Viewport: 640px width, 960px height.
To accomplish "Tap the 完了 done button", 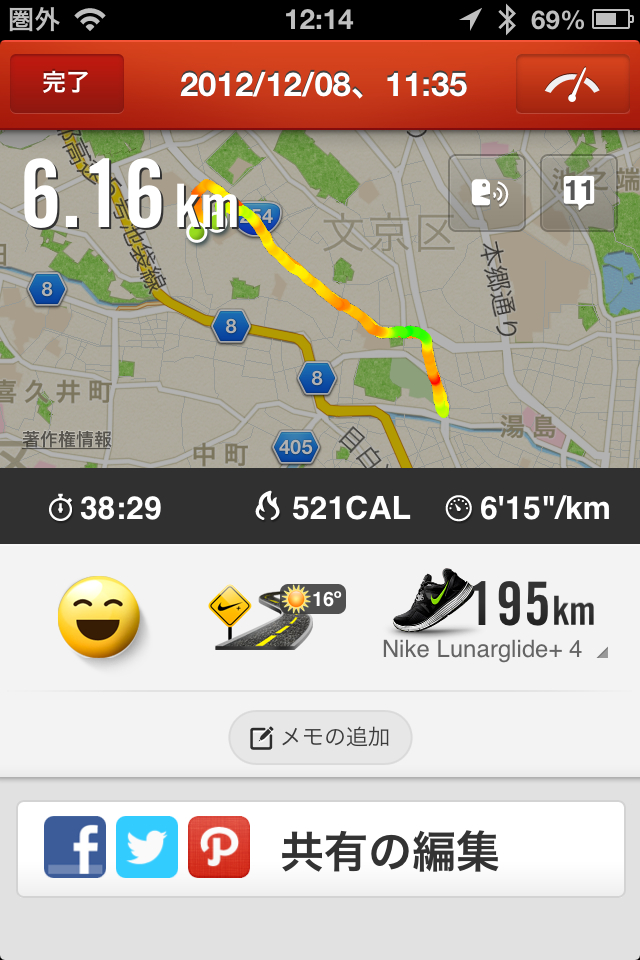I will [x=67, y=84].
